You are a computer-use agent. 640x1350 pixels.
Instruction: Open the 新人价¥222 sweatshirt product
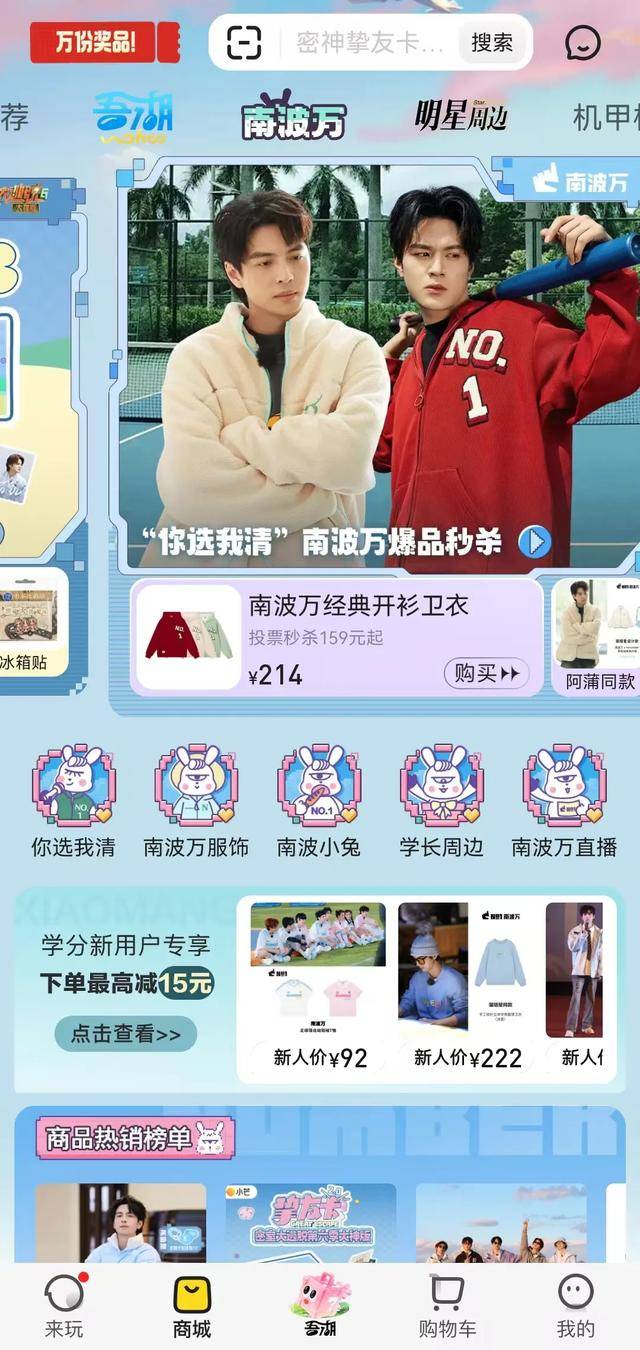[x=466, y=990]
